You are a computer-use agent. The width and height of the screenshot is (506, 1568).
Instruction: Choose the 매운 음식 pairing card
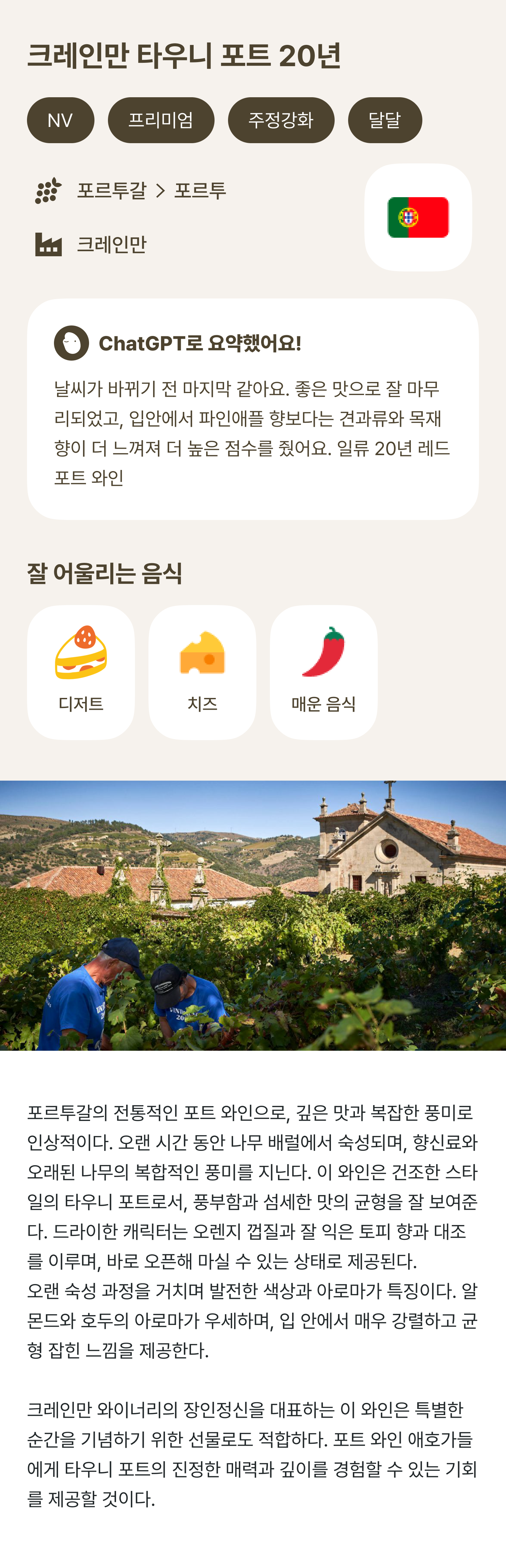(323, 672)
